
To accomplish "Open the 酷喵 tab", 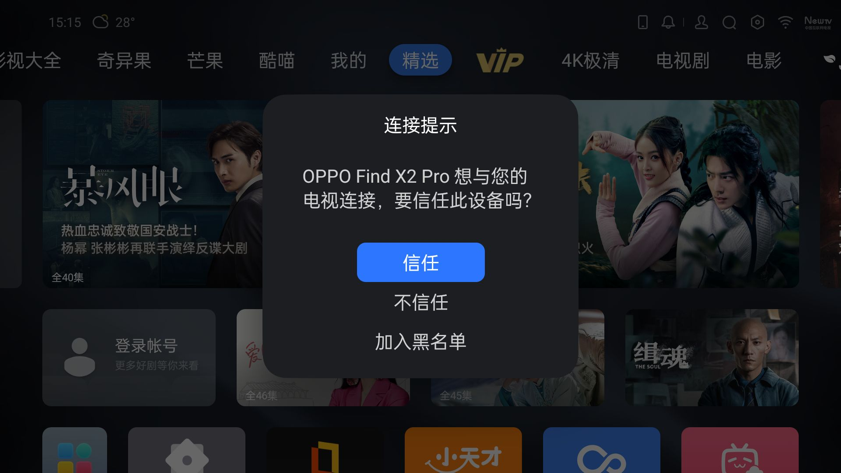I will (x=277, y=61).
